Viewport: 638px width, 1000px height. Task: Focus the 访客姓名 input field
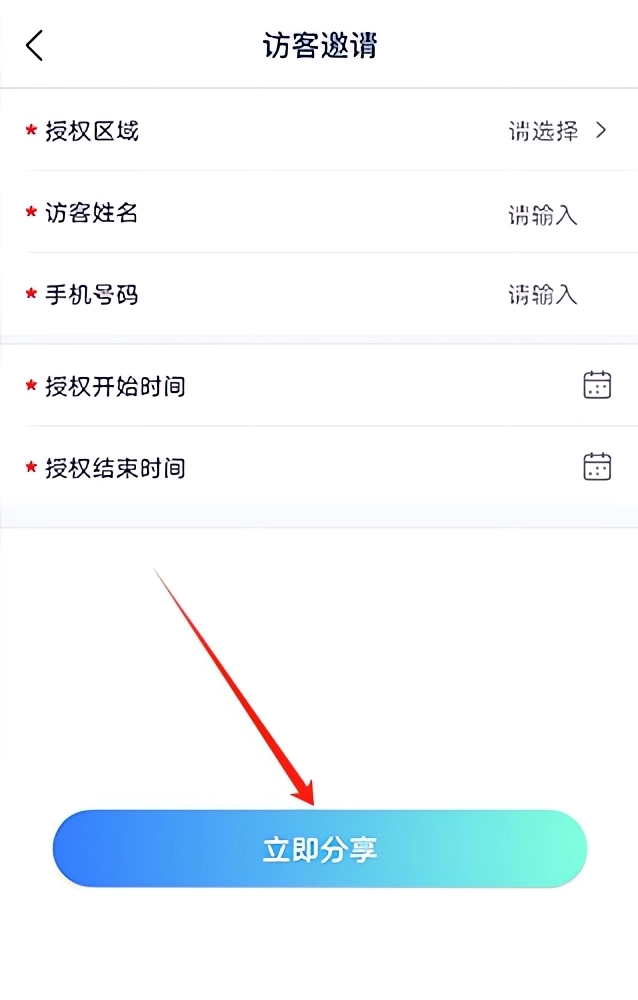point(542,214)
